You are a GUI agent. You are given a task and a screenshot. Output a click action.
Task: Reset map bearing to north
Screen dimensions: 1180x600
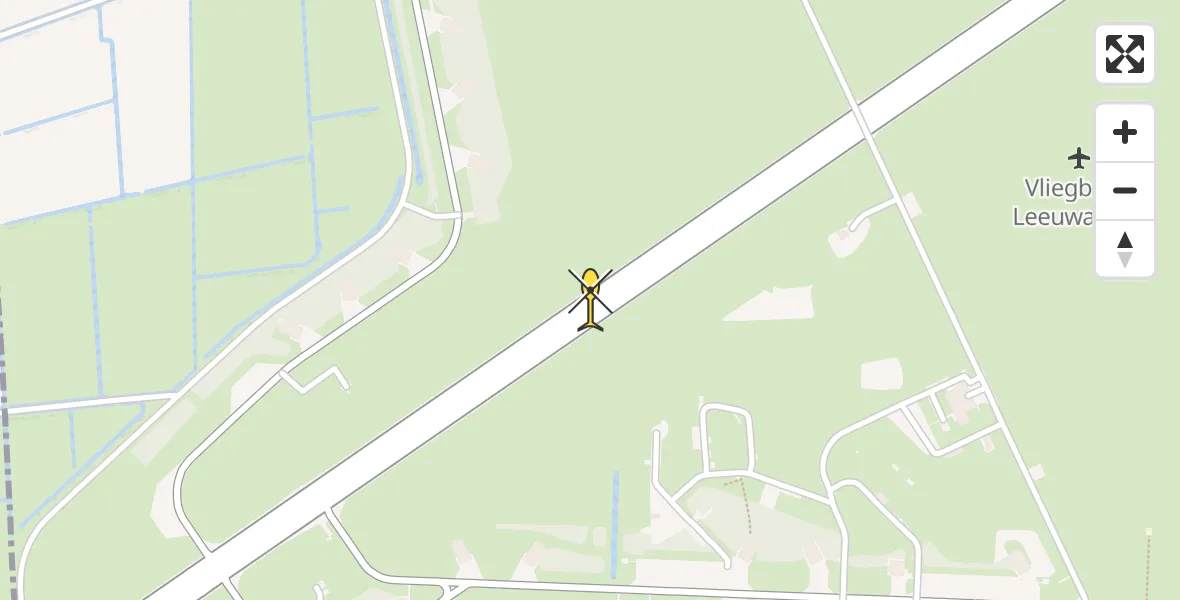click(1124, 249)
